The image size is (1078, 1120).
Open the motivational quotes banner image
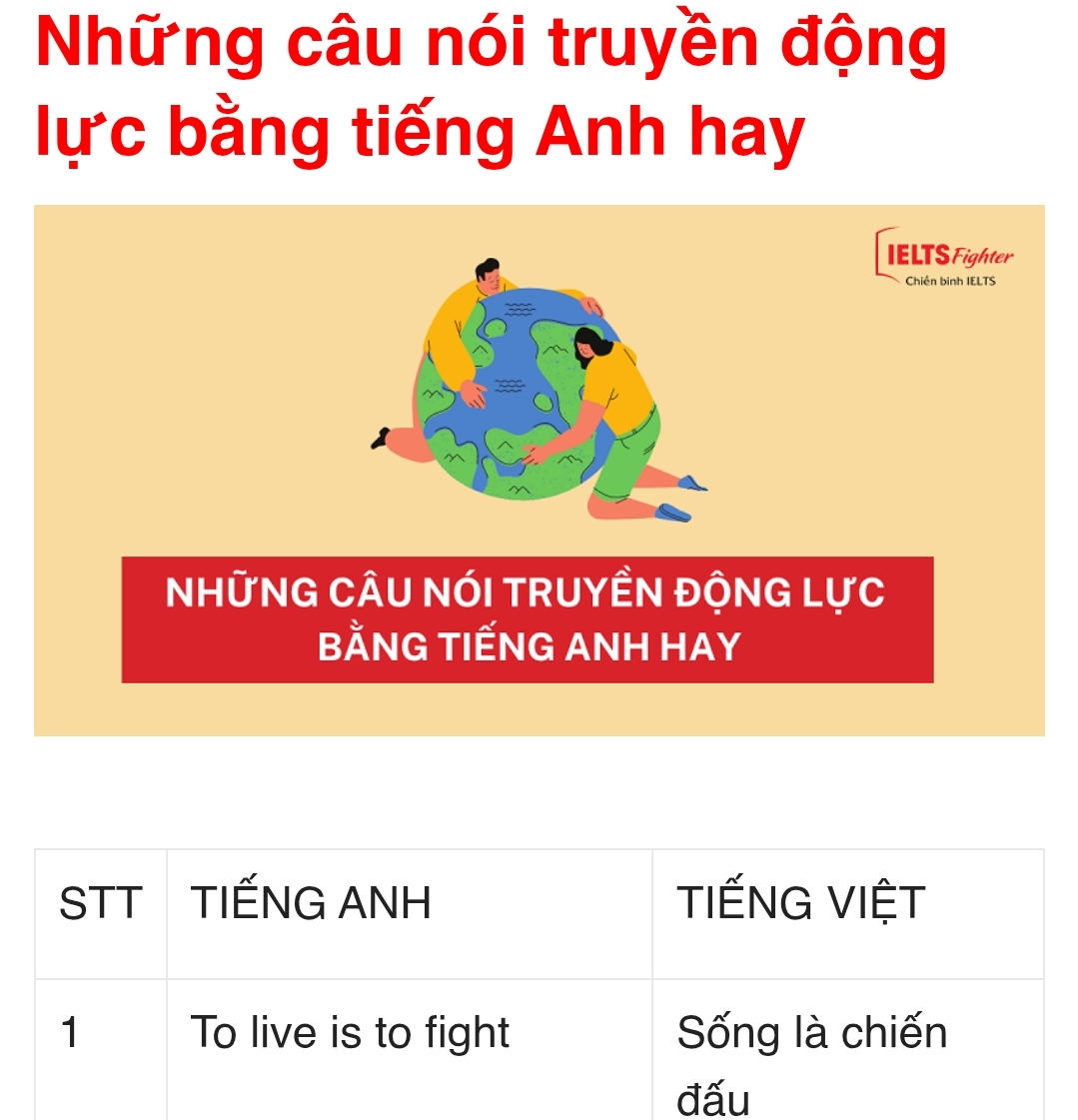[x=539, y=470]
